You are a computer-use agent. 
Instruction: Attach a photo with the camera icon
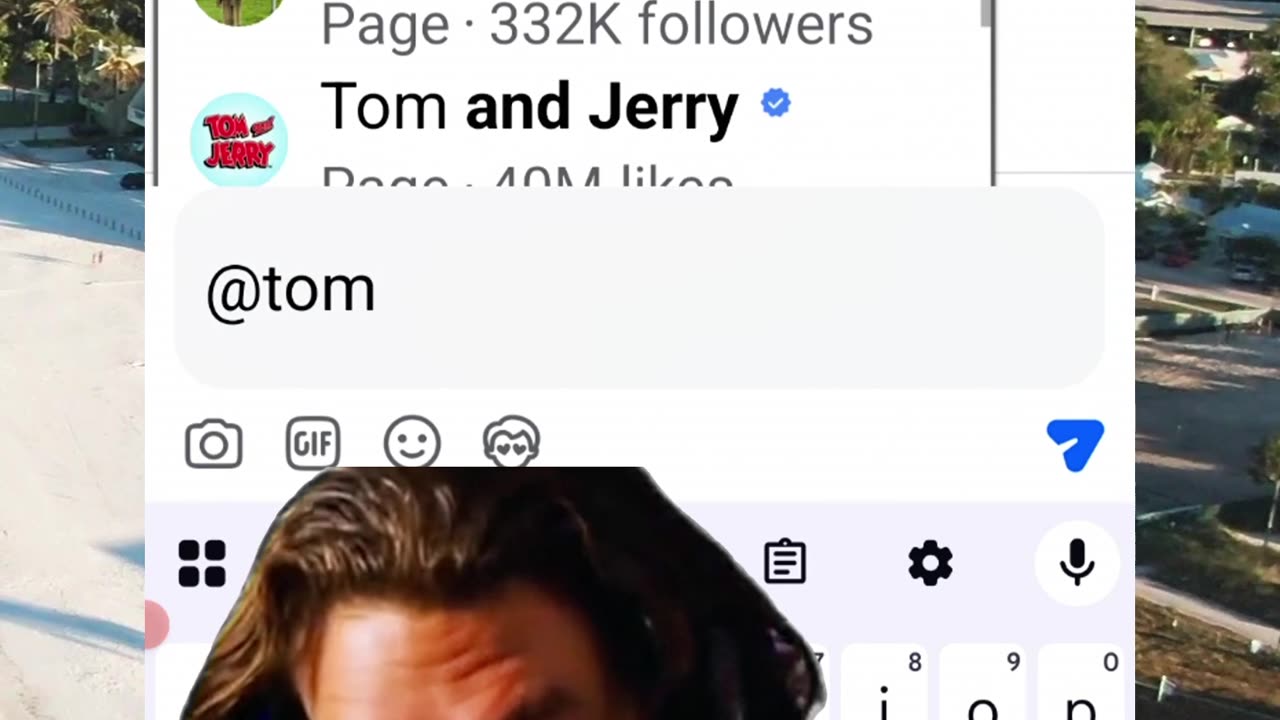(214, 444)
